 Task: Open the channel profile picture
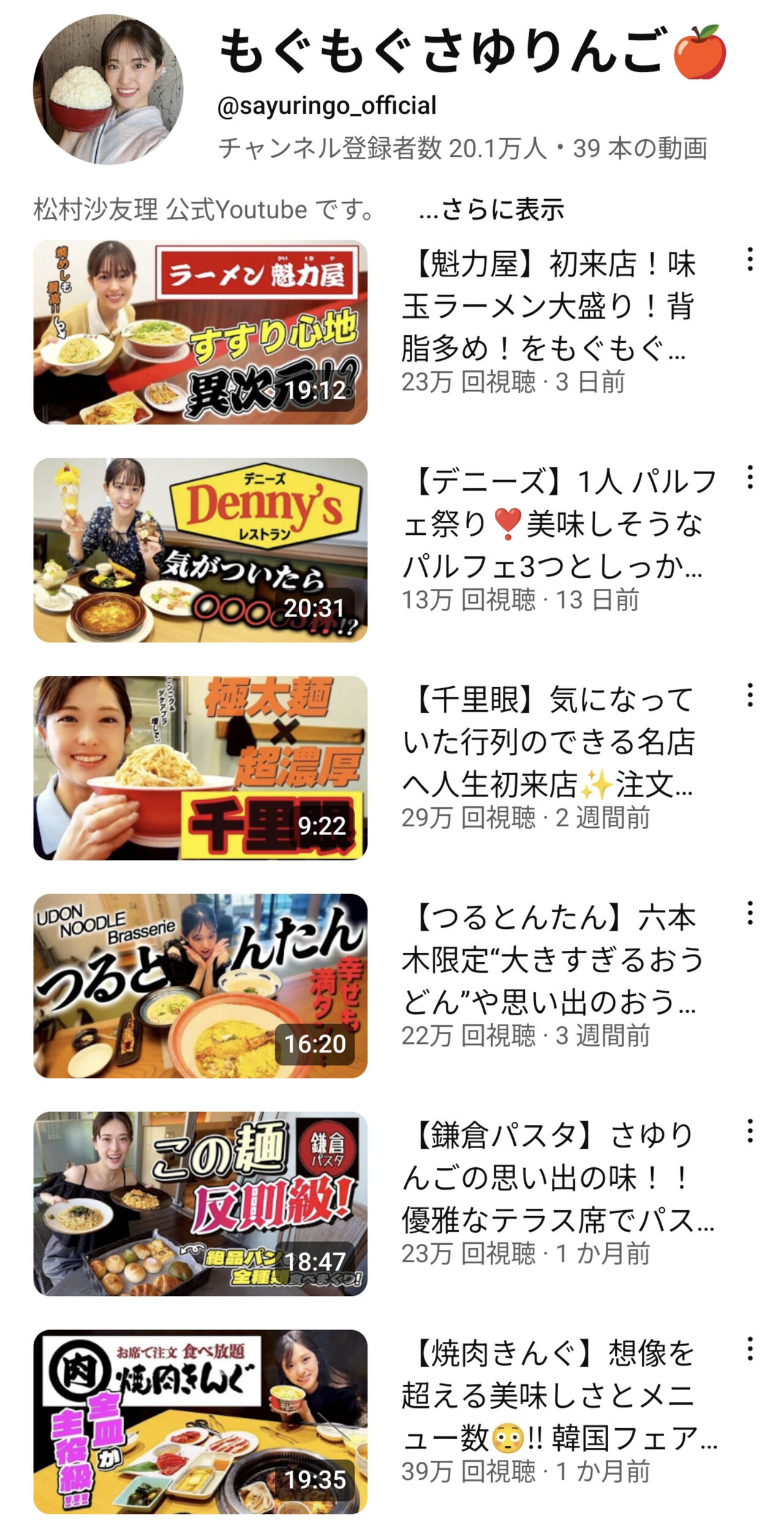[x=108, y=89]
